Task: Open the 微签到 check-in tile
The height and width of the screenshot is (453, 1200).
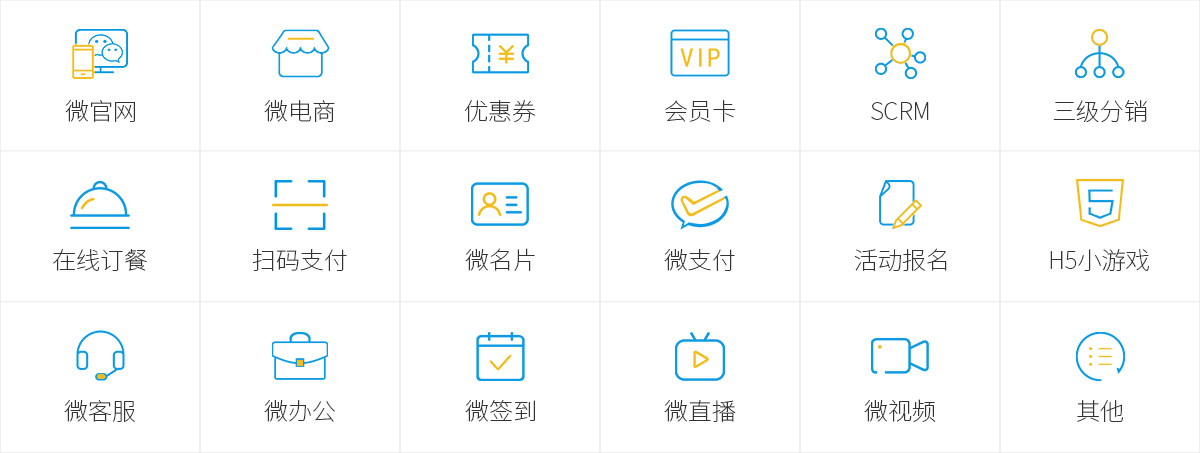Action: tap(500, 377)
